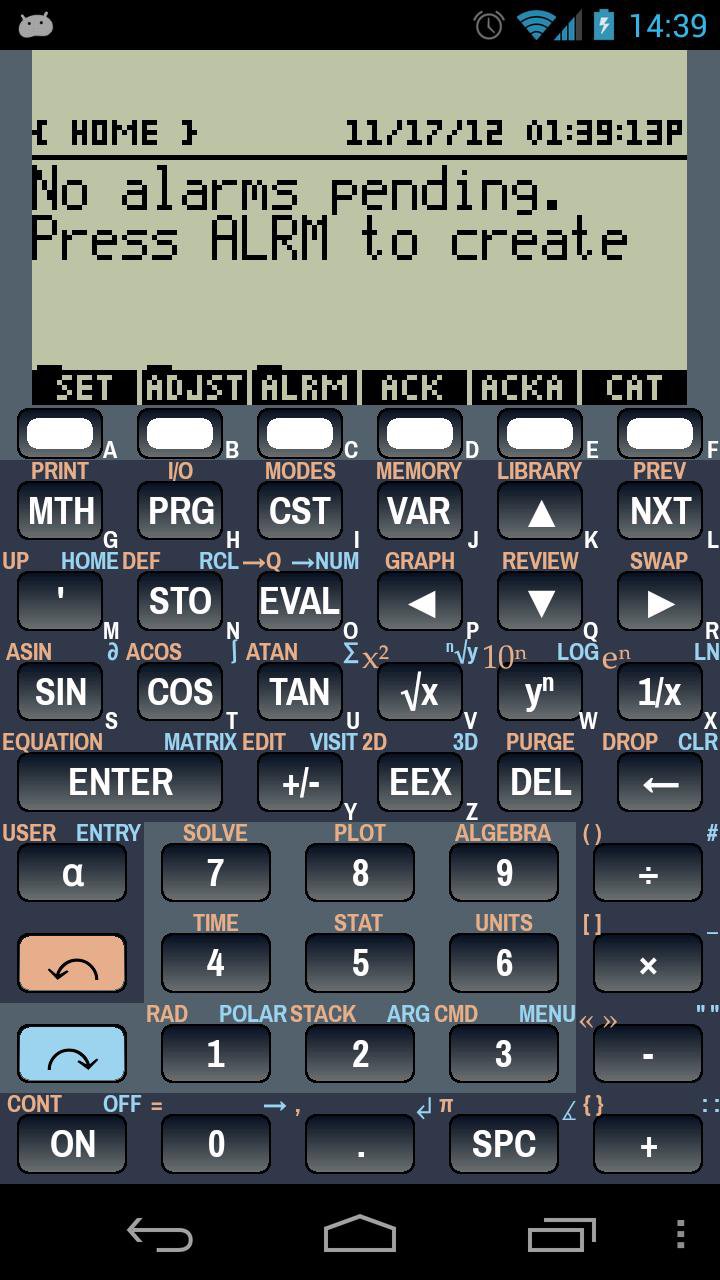Go back with the system back button
The image size is (720, 1280).
pyautogui.click(x=160, y=1234)
